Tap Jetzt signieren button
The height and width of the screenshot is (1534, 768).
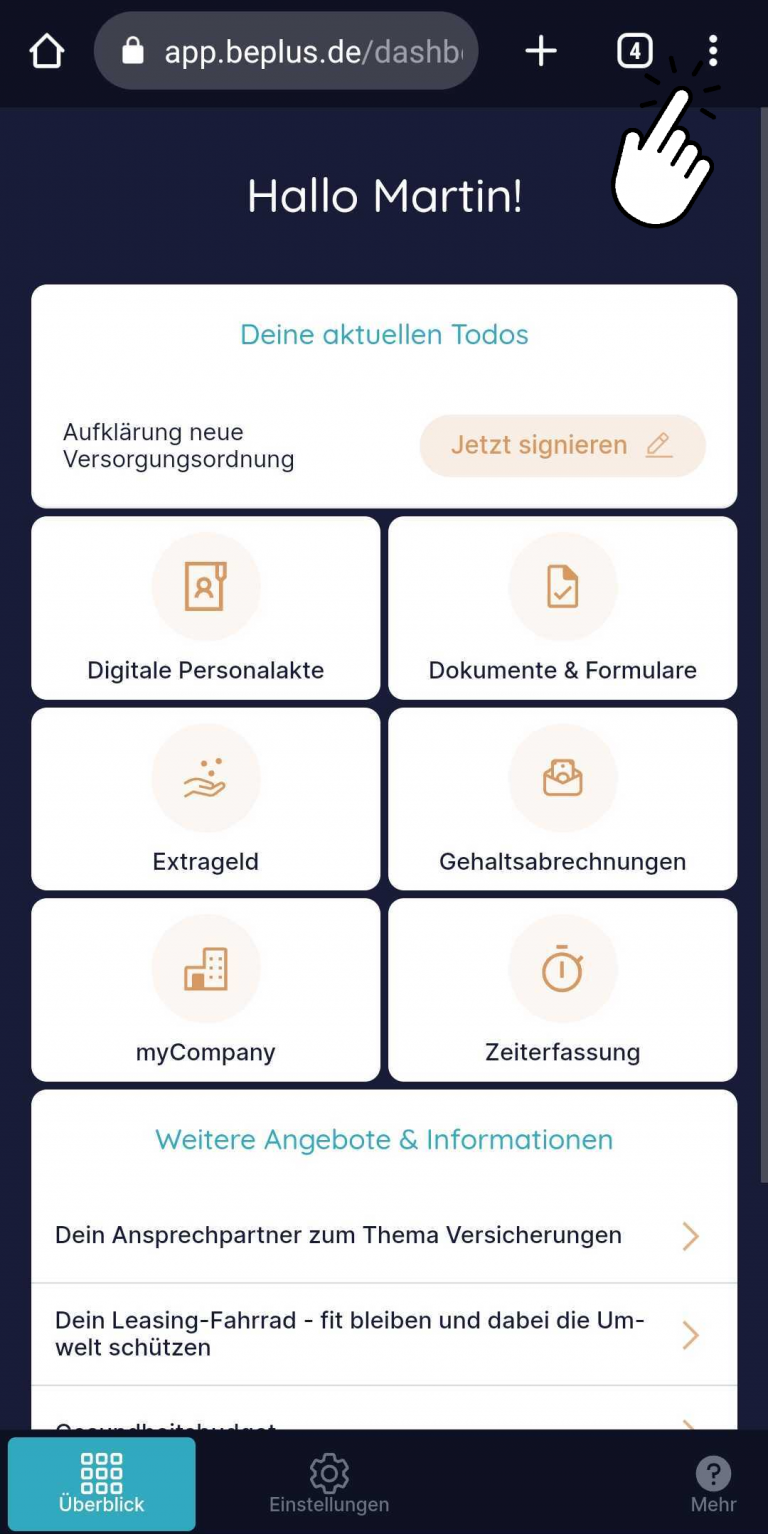point(562,445)
